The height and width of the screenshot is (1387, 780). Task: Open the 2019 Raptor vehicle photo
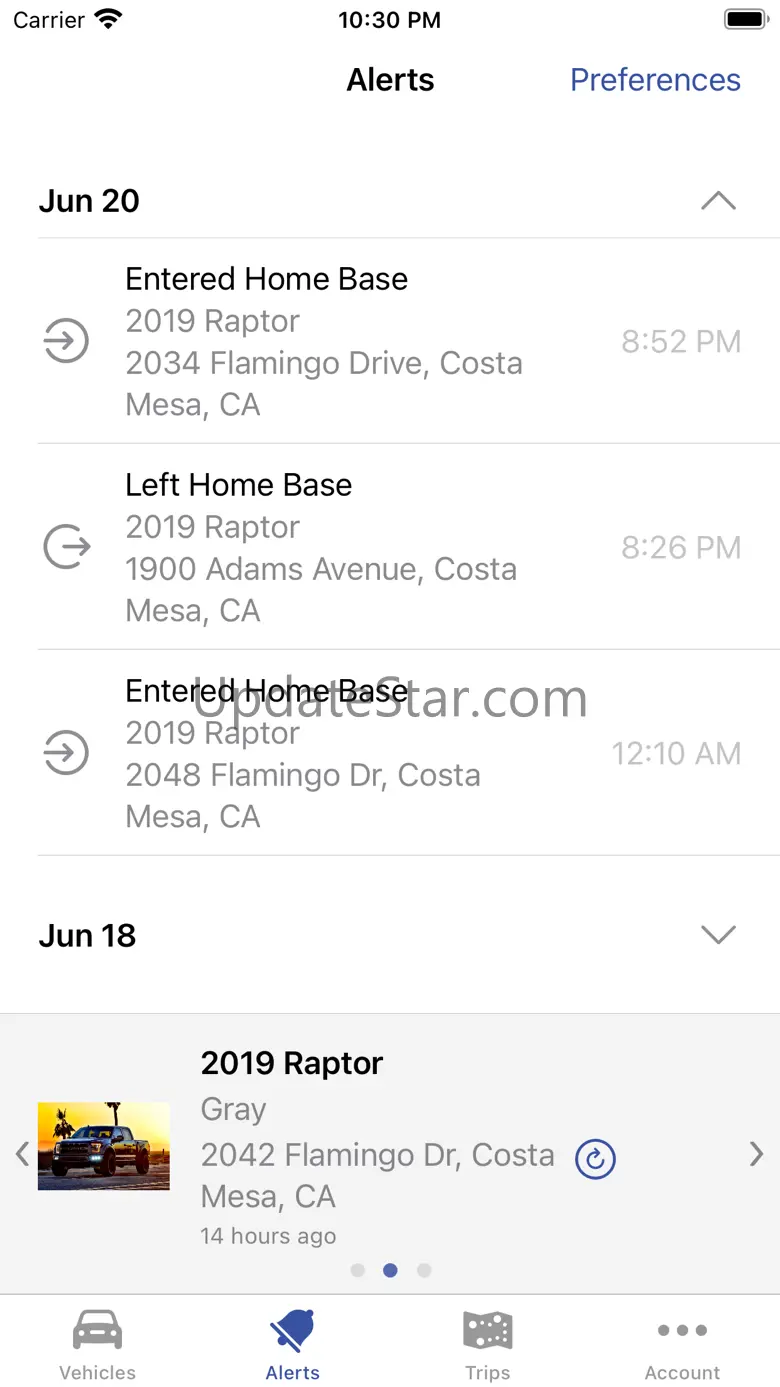104,1146
